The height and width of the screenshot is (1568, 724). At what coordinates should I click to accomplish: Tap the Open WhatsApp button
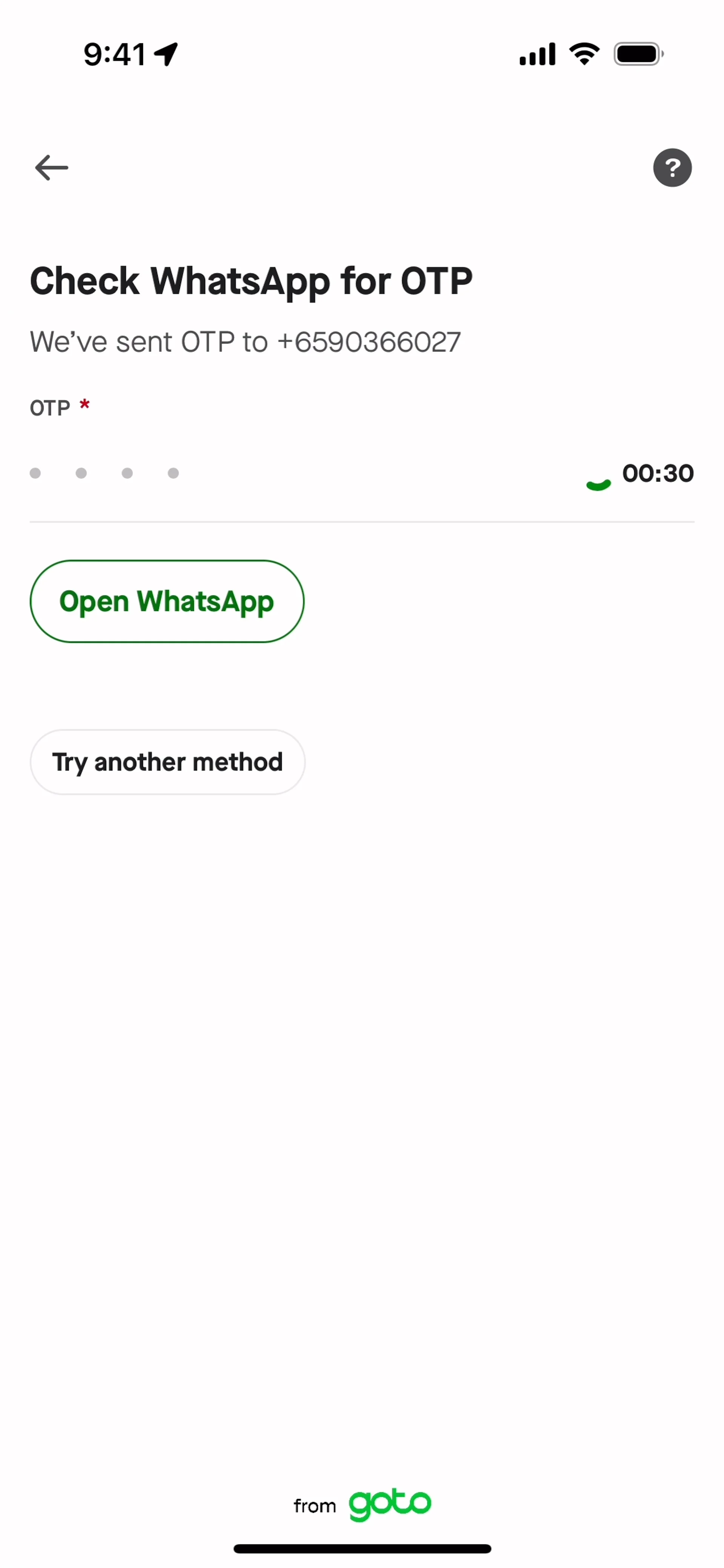click(167, 601)
